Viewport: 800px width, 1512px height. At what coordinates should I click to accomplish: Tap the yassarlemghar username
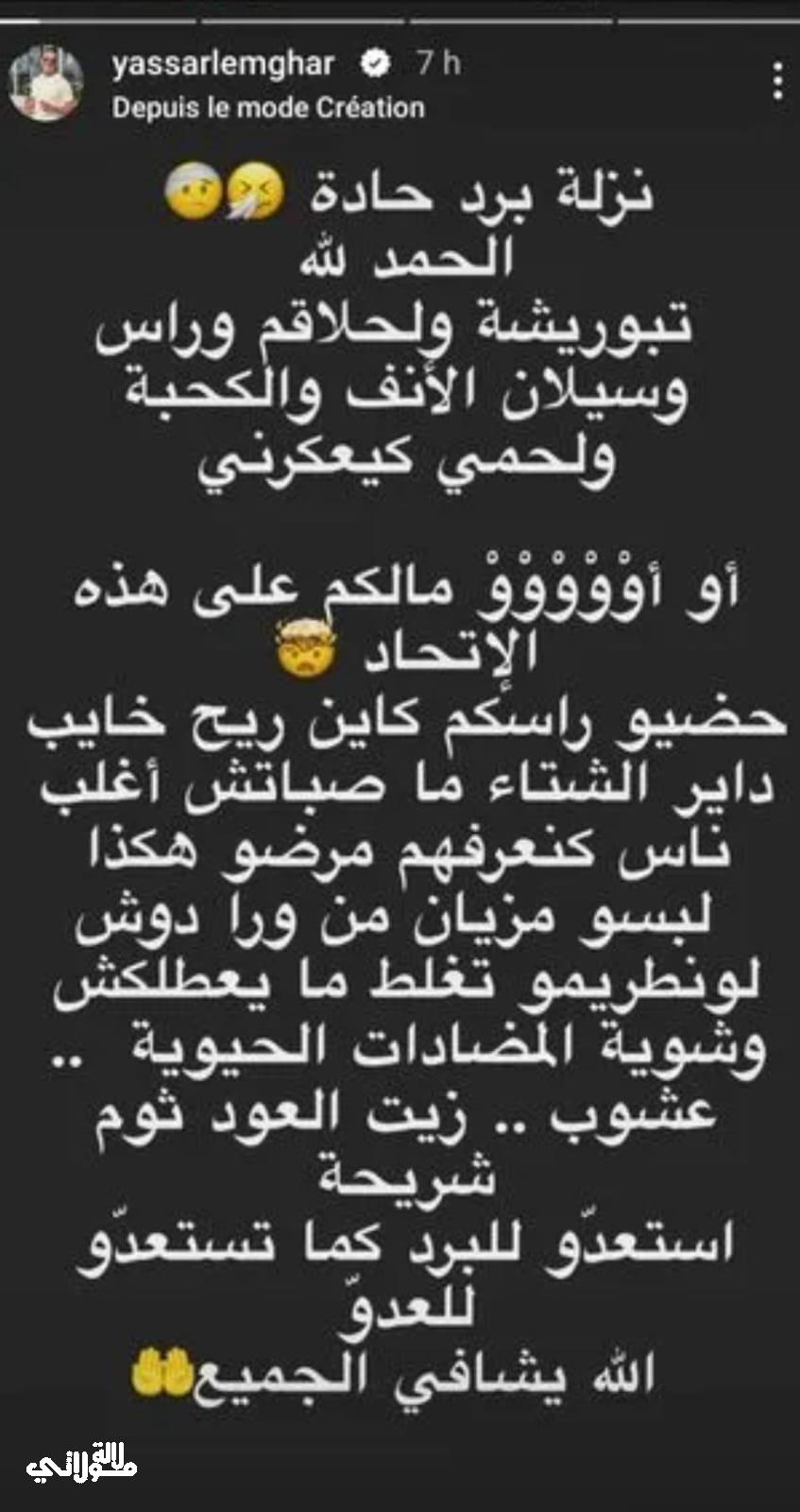click(x=223, y=64)
